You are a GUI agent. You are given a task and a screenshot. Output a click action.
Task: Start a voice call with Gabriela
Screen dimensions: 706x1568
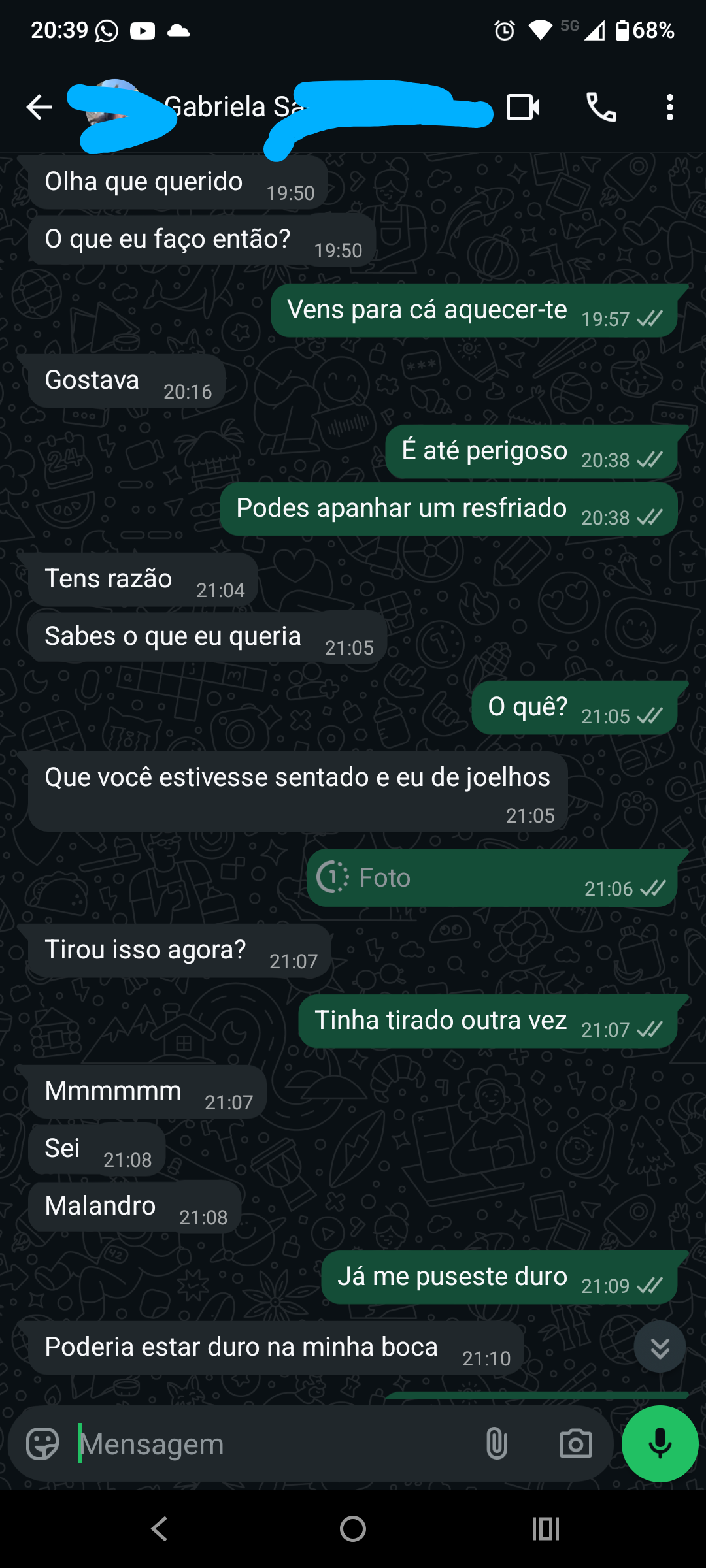[601, 107]
